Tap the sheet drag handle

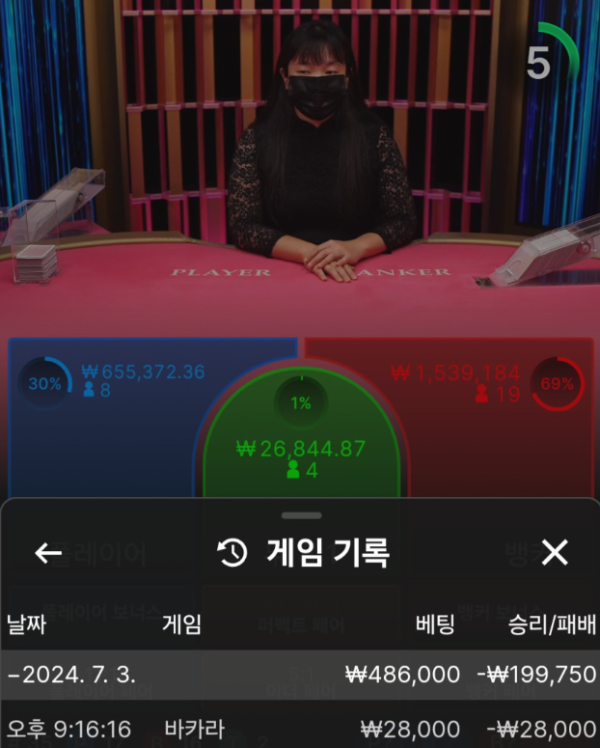[301, 516]
